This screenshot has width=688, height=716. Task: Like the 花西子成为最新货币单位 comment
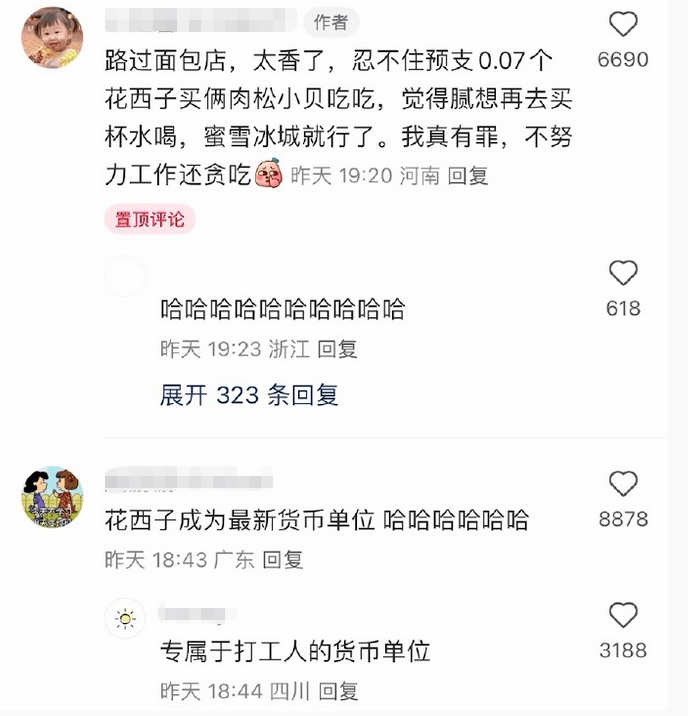point(623,485)
